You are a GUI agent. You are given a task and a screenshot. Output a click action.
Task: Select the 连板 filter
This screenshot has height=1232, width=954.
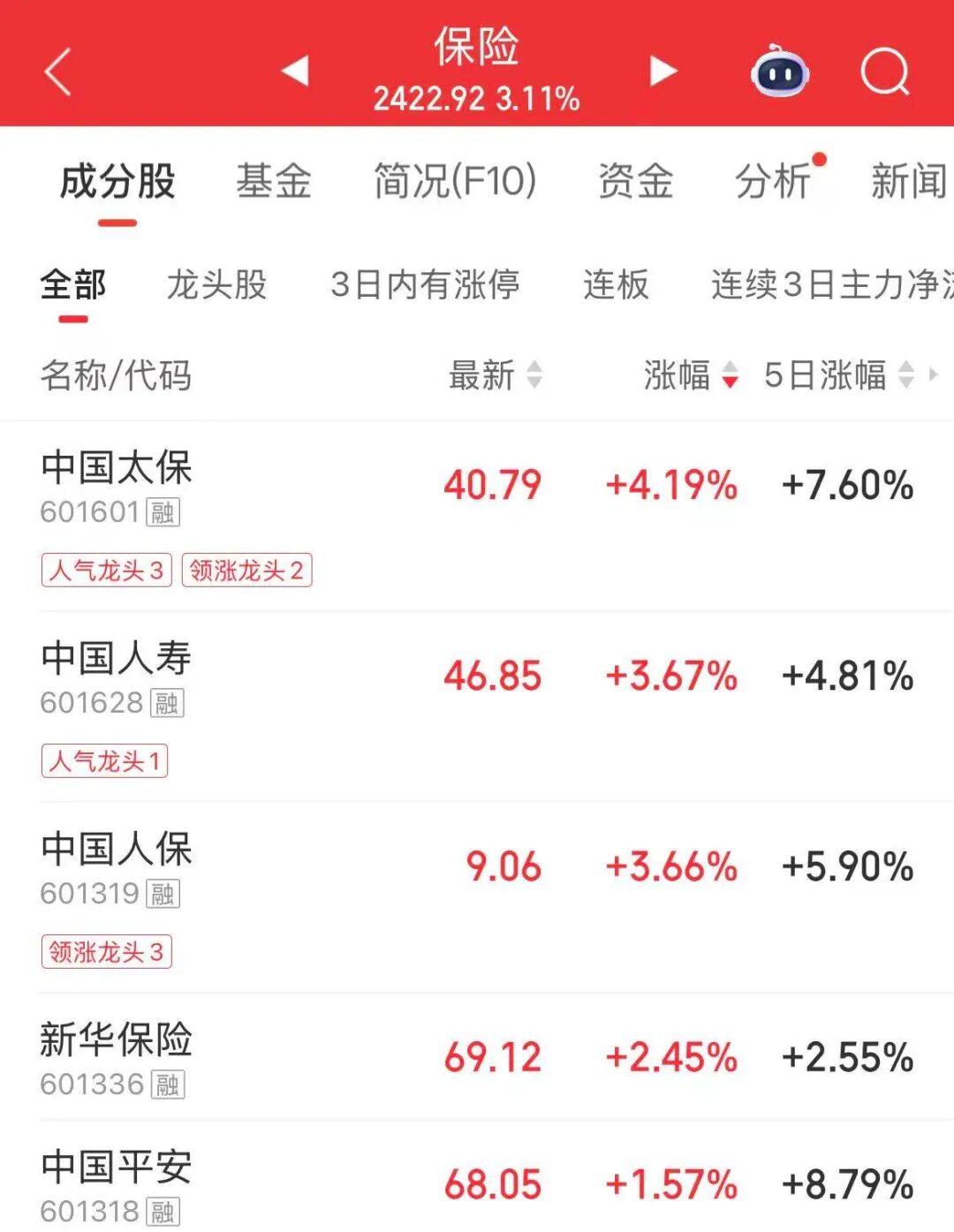616,285
